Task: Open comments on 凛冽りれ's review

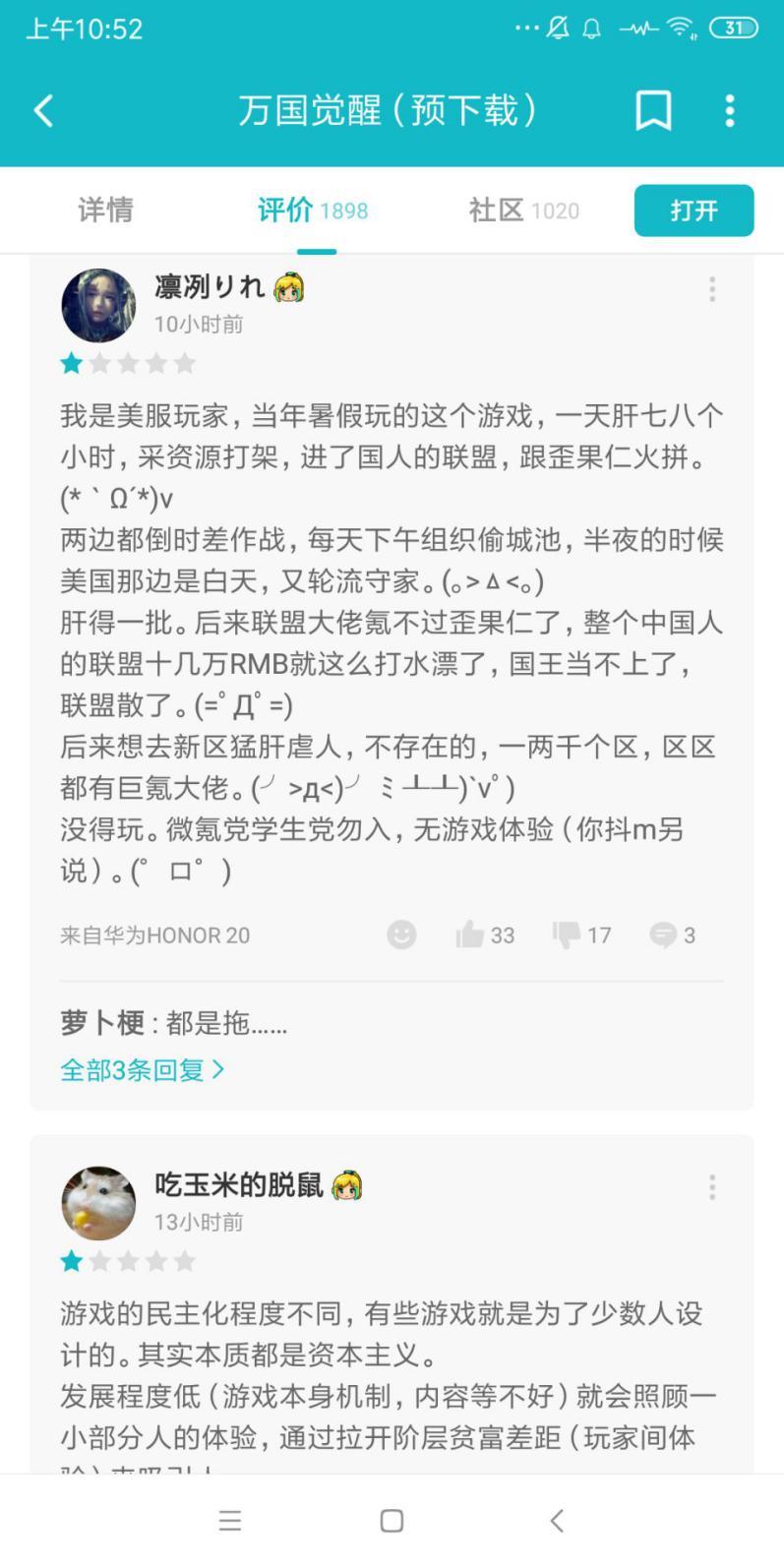Action: pos(672,935)
